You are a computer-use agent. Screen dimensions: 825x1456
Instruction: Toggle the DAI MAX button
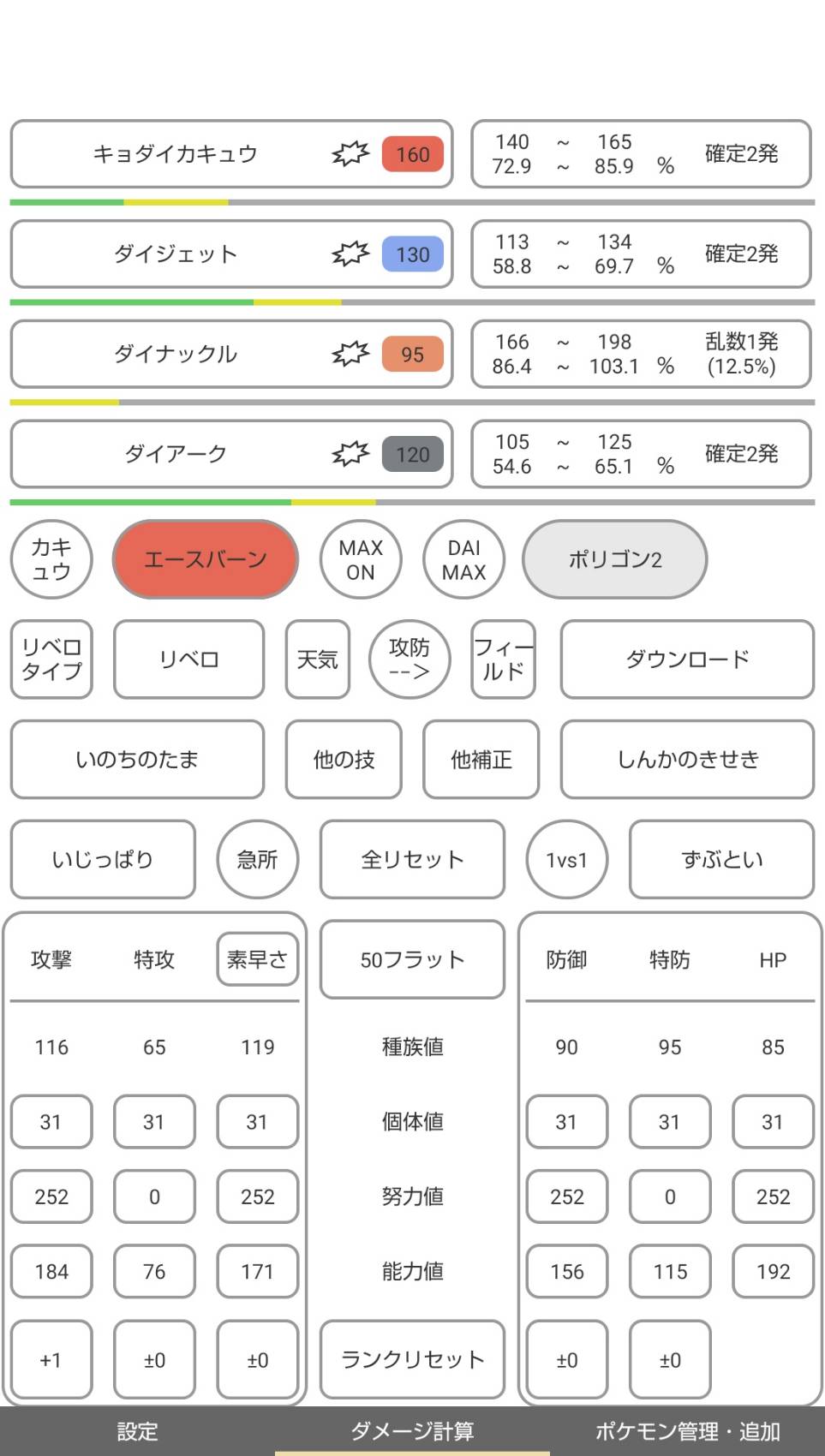click(x=463, y=559)
